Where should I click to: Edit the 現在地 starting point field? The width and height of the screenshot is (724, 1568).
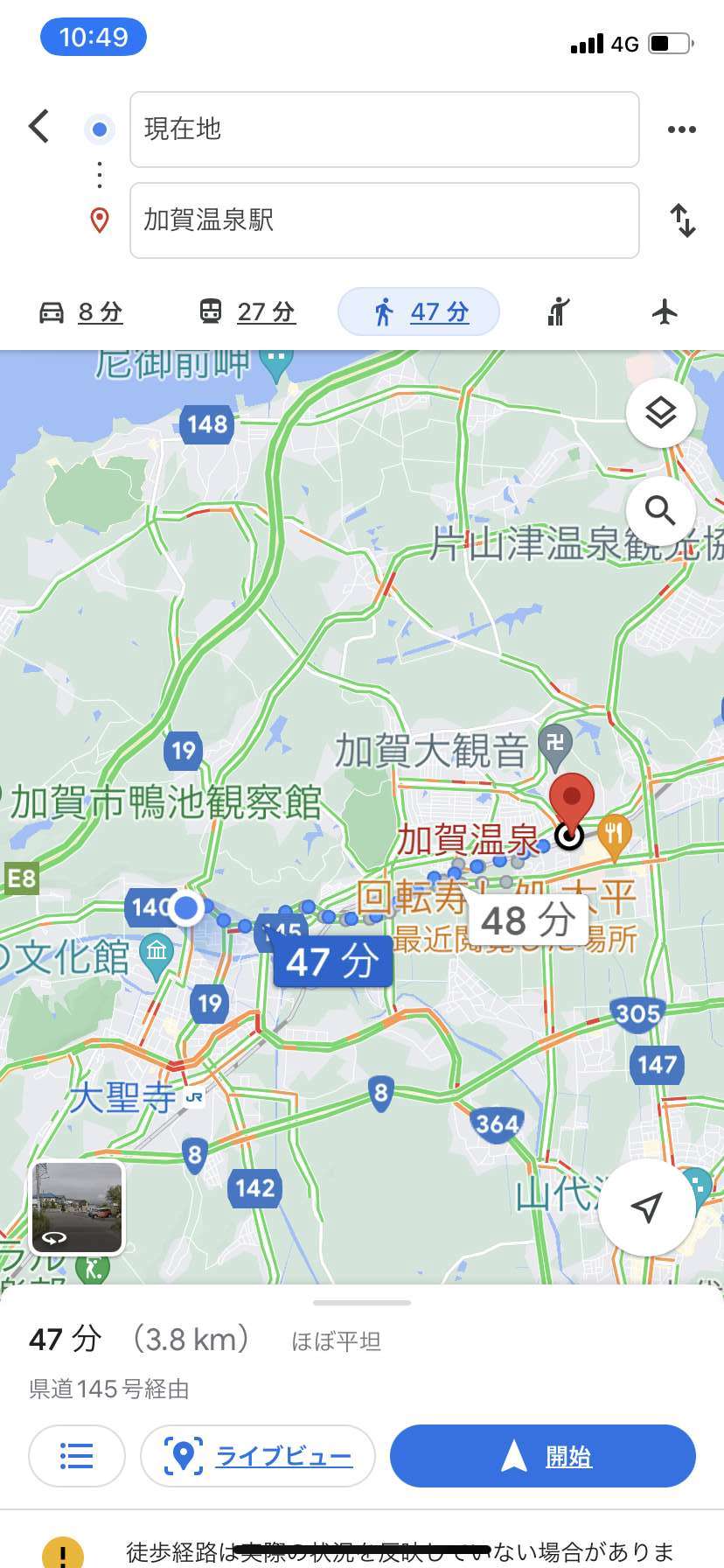pyautogui.click(x=385, y=129)
